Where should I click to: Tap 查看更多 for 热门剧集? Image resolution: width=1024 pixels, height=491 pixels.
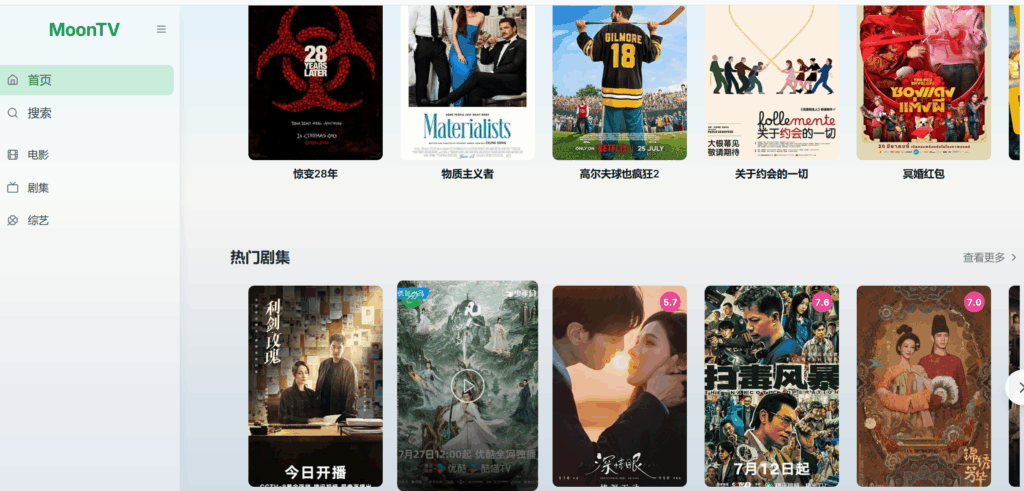989,258
